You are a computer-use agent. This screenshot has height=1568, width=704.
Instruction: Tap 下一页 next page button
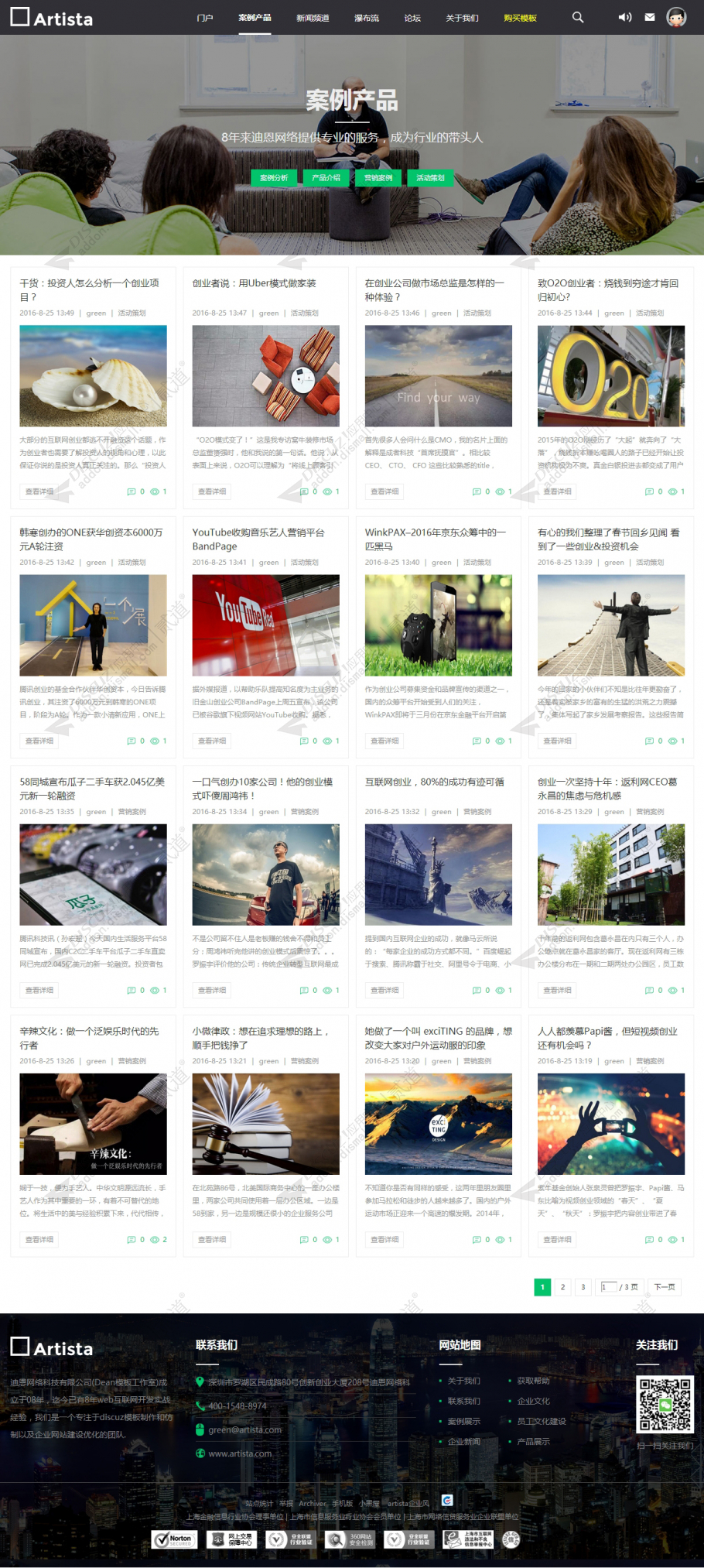(x=665, y=1287)
